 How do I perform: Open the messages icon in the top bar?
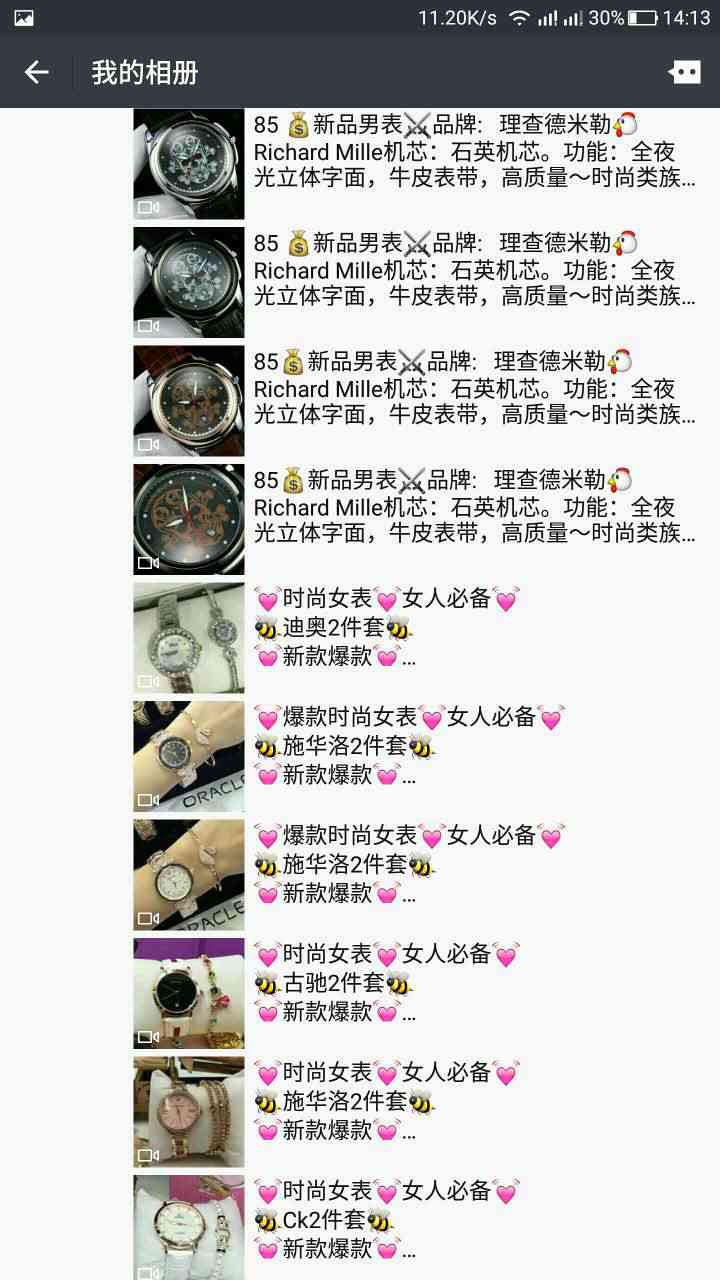coord(684,72)
